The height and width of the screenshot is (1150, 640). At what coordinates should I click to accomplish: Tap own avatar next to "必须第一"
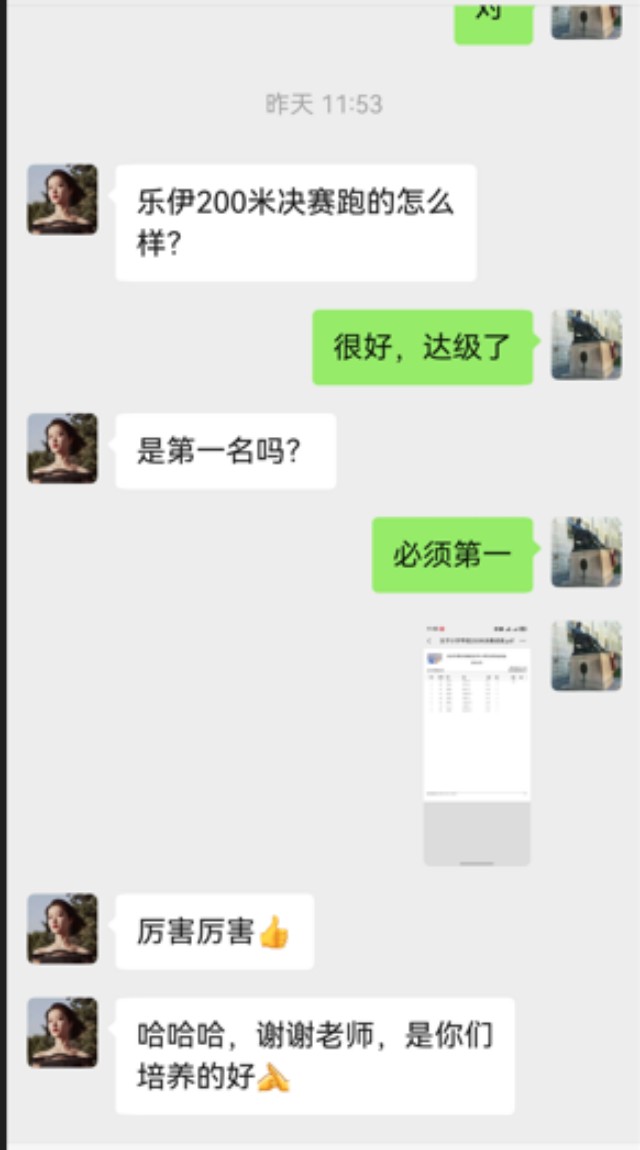[587, 553]
